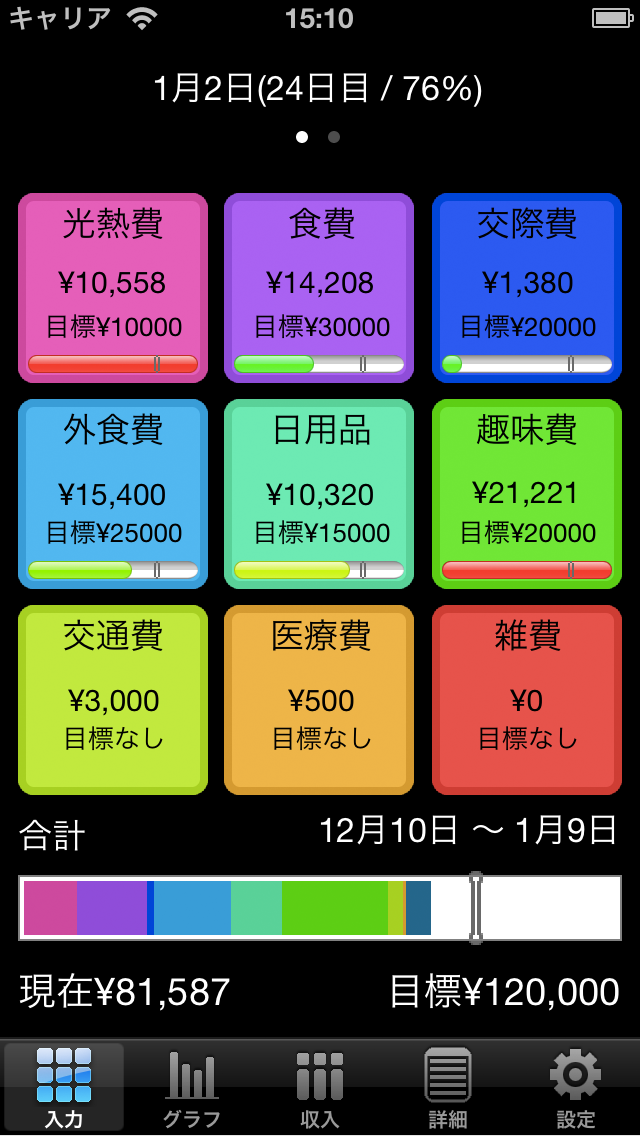Open the 外食費 category tile
Image resolution: width=640 pixels, height=1136 pixels.
113,494
